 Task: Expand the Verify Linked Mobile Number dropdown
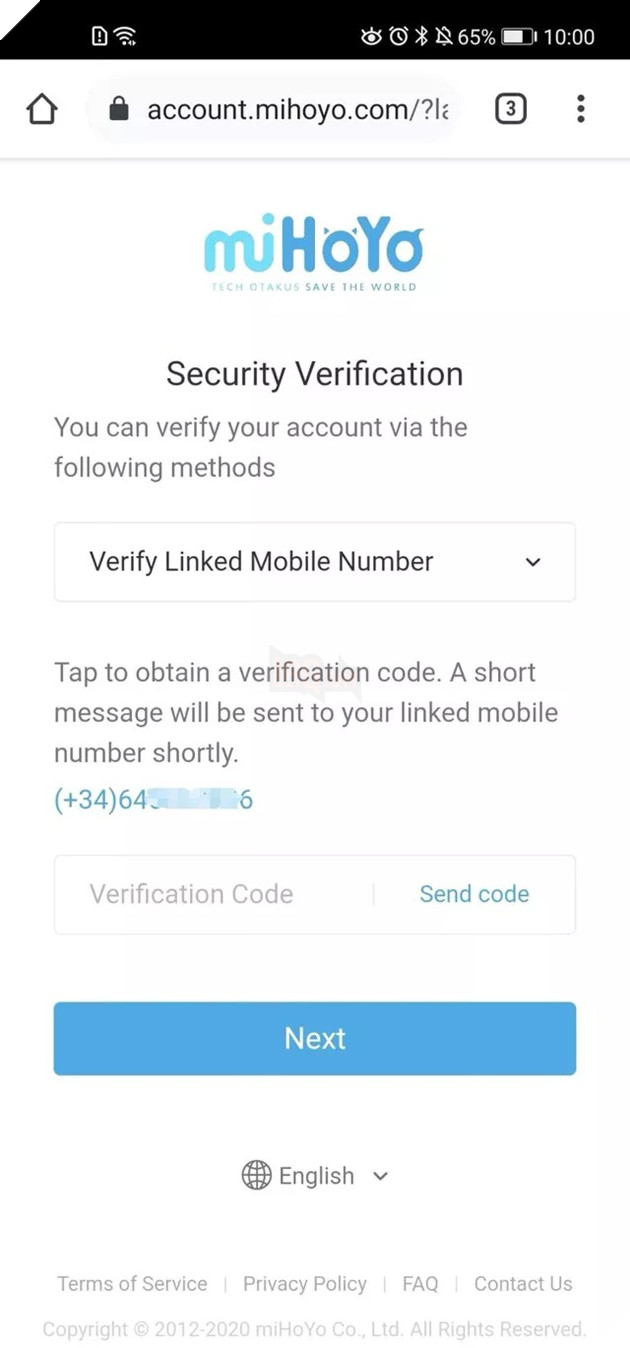(x=314, y=562)
